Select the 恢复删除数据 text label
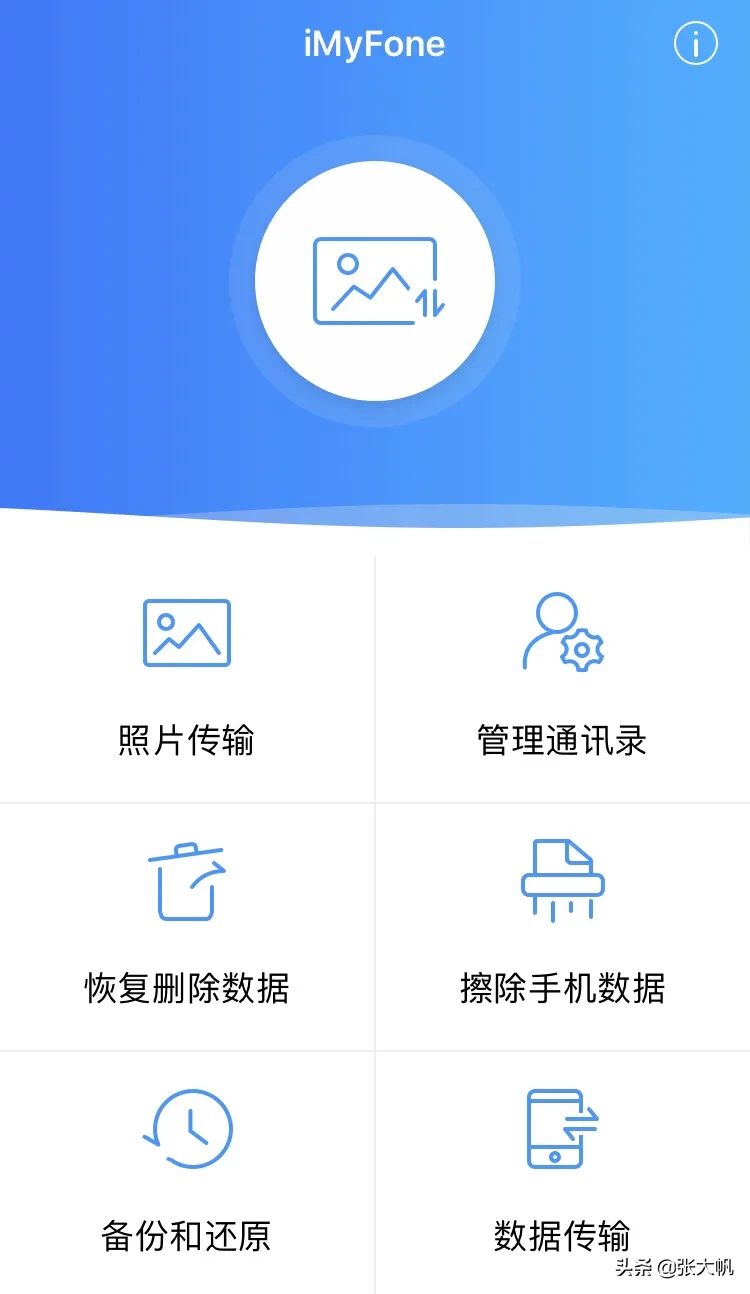This screenshot has width=750, height=1294. [x=185, y=988]
